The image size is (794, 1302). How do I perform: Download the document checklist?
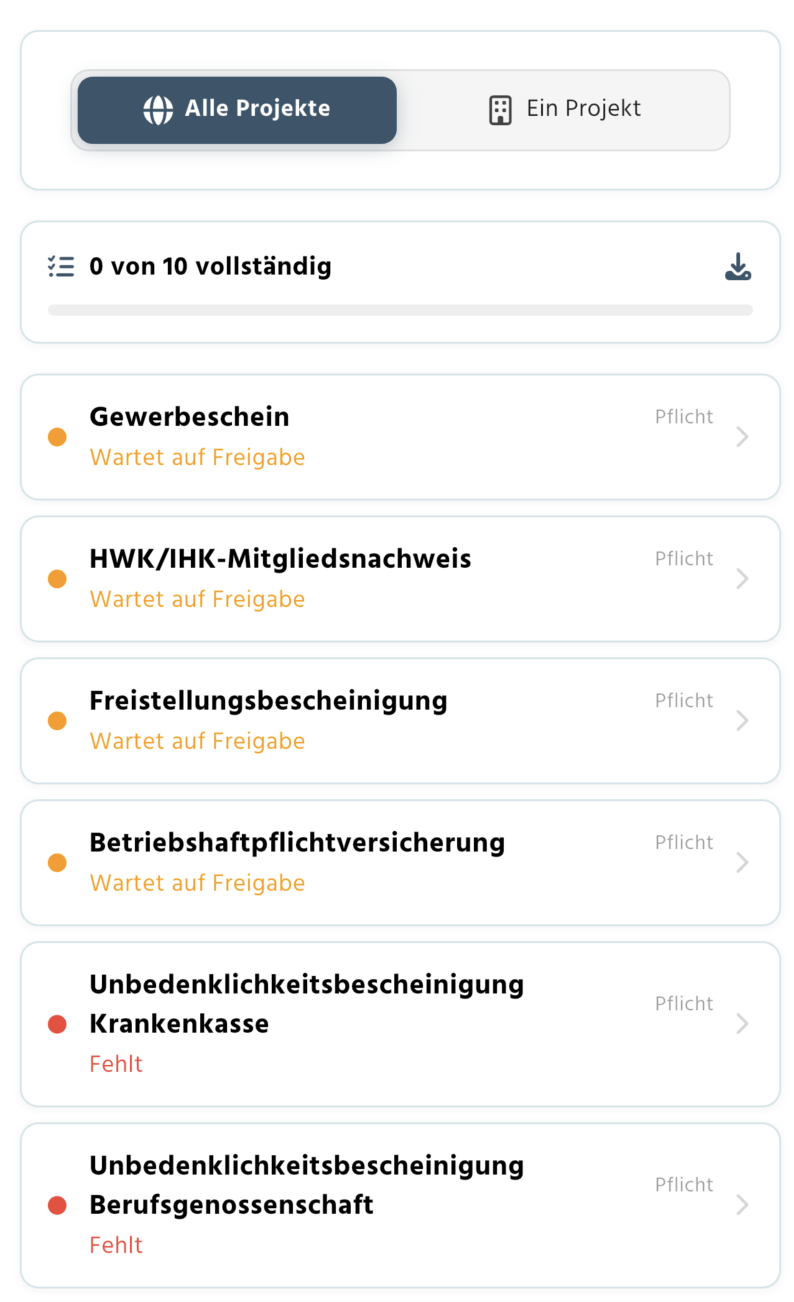[x=738, y=267]
